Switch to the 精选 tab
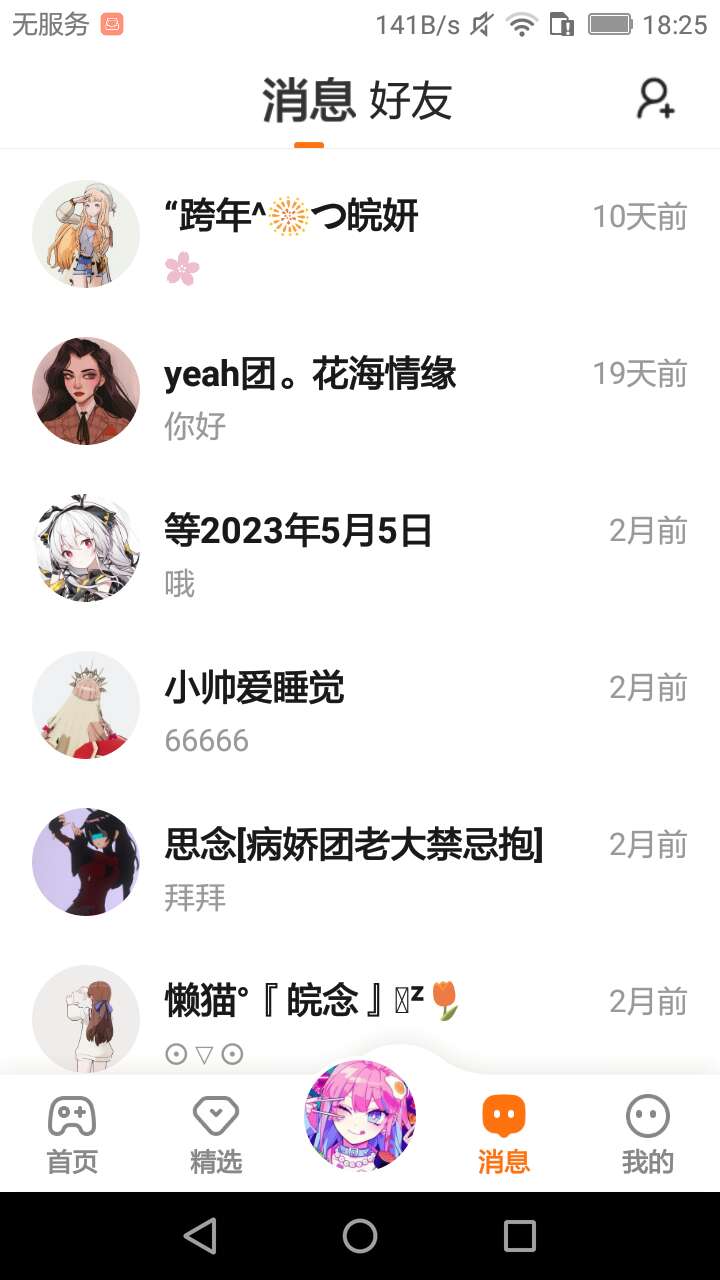This screenshot has width=720, height=1280. pos(216,1134)
